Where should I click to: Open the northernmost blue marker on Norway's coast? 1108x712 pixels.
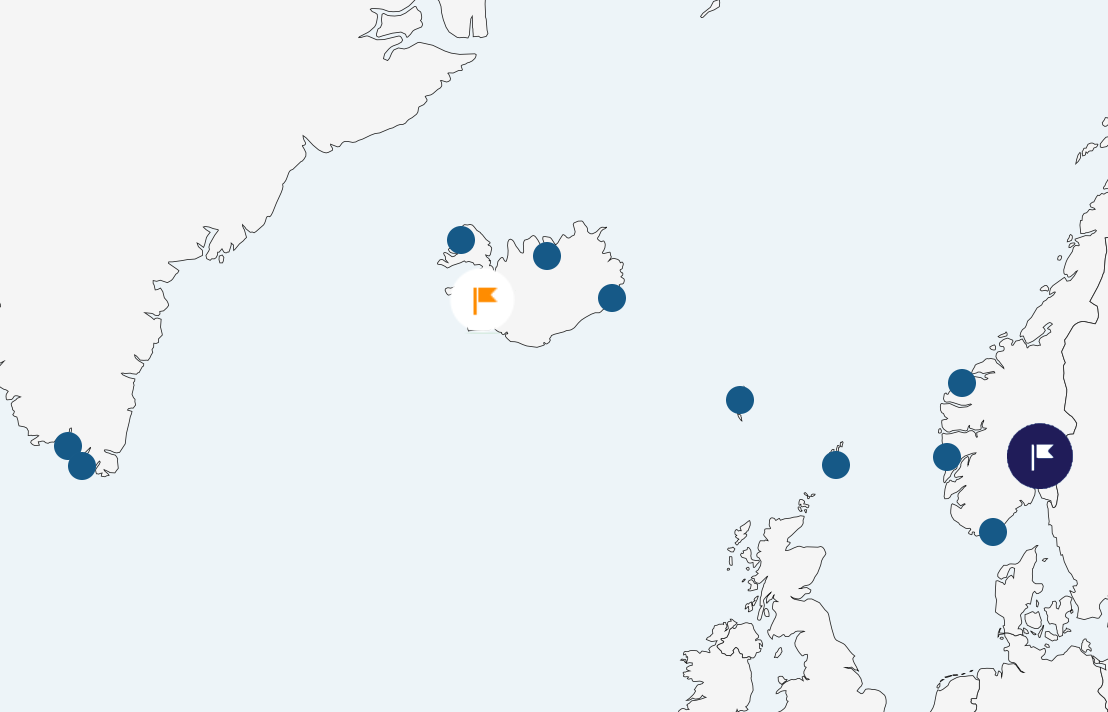962,383
